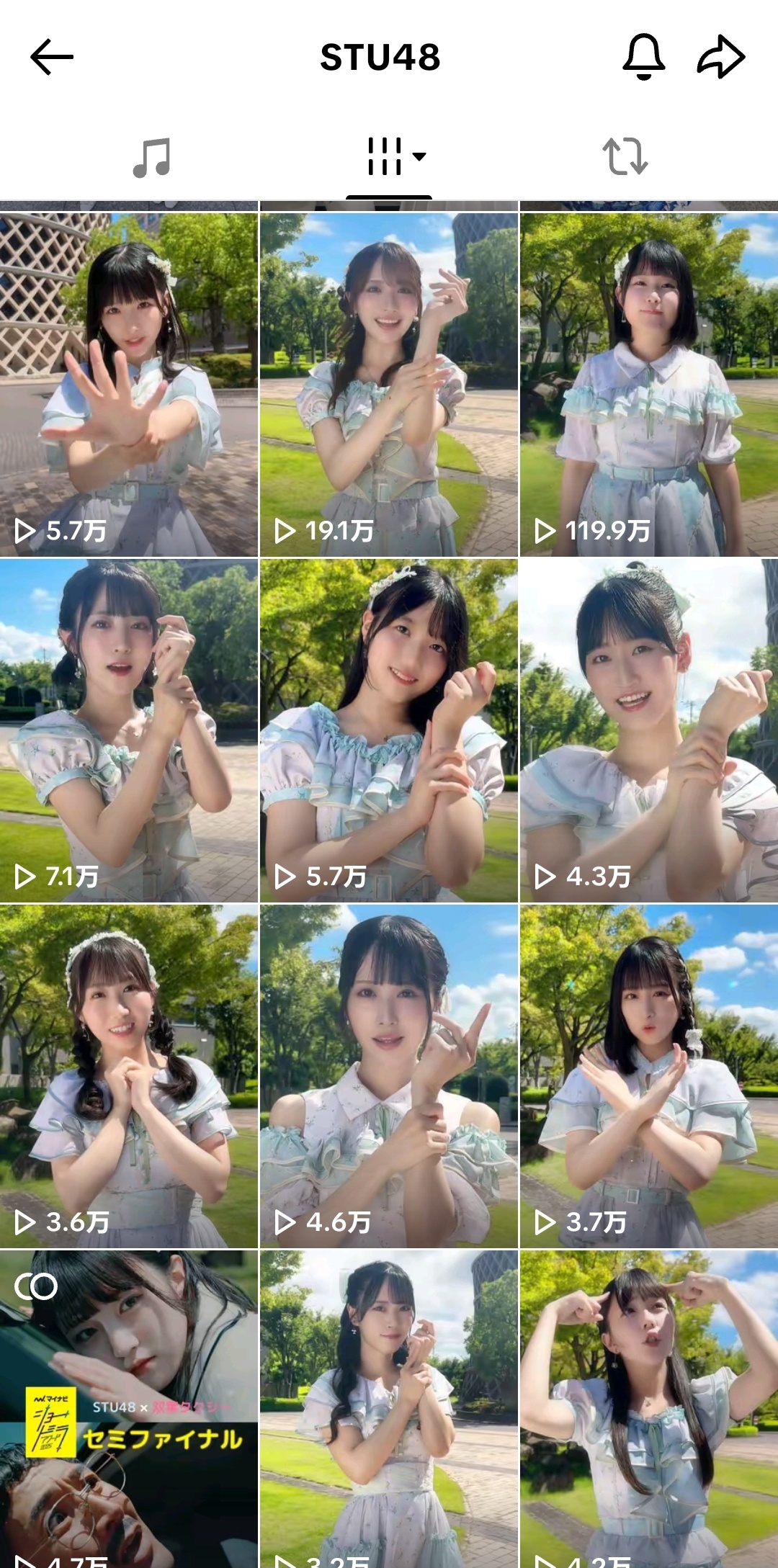Play the video with 19.1万 views
This screenshot has height=1568, width=778.
tap(388, 385)
